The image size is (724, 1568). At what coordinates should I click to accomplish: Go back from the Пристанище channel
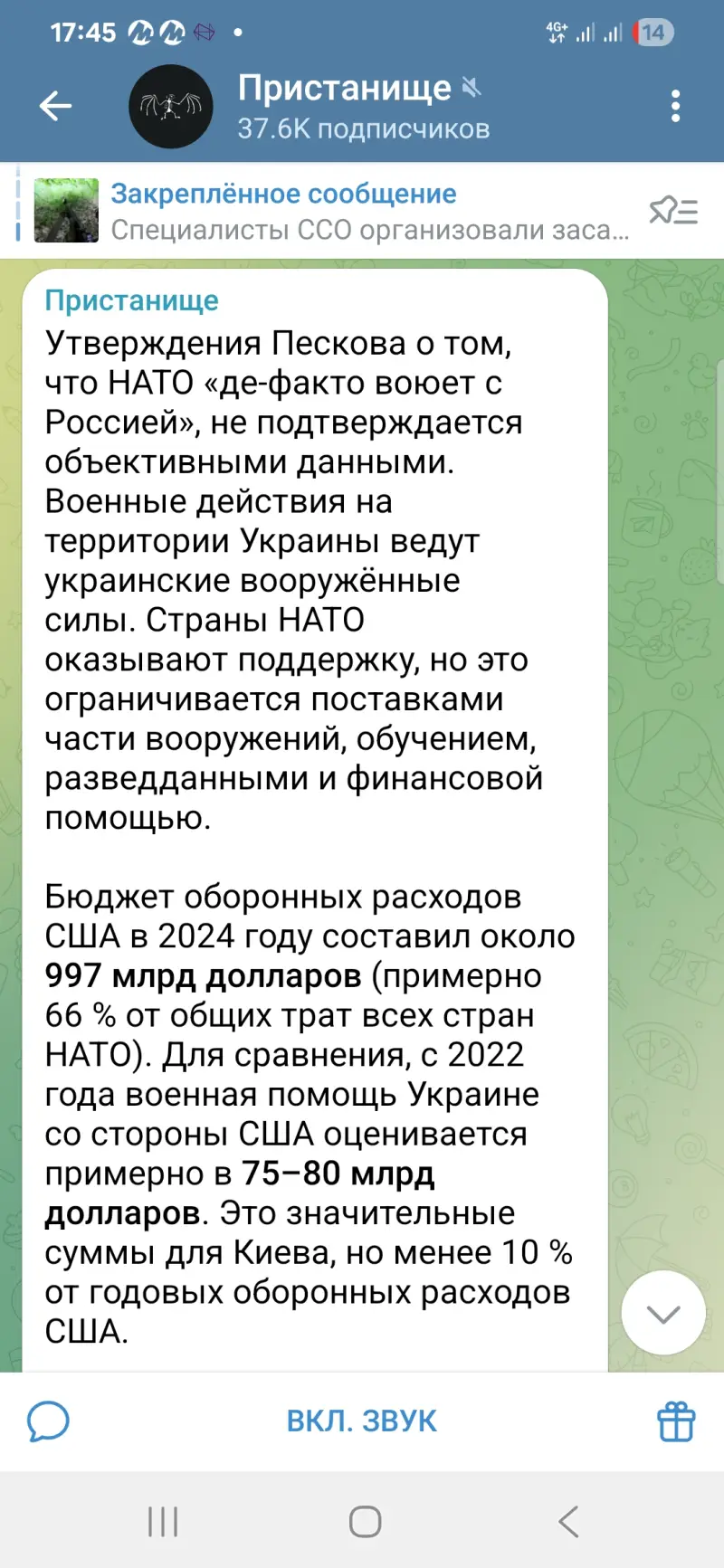click(55, 107)
